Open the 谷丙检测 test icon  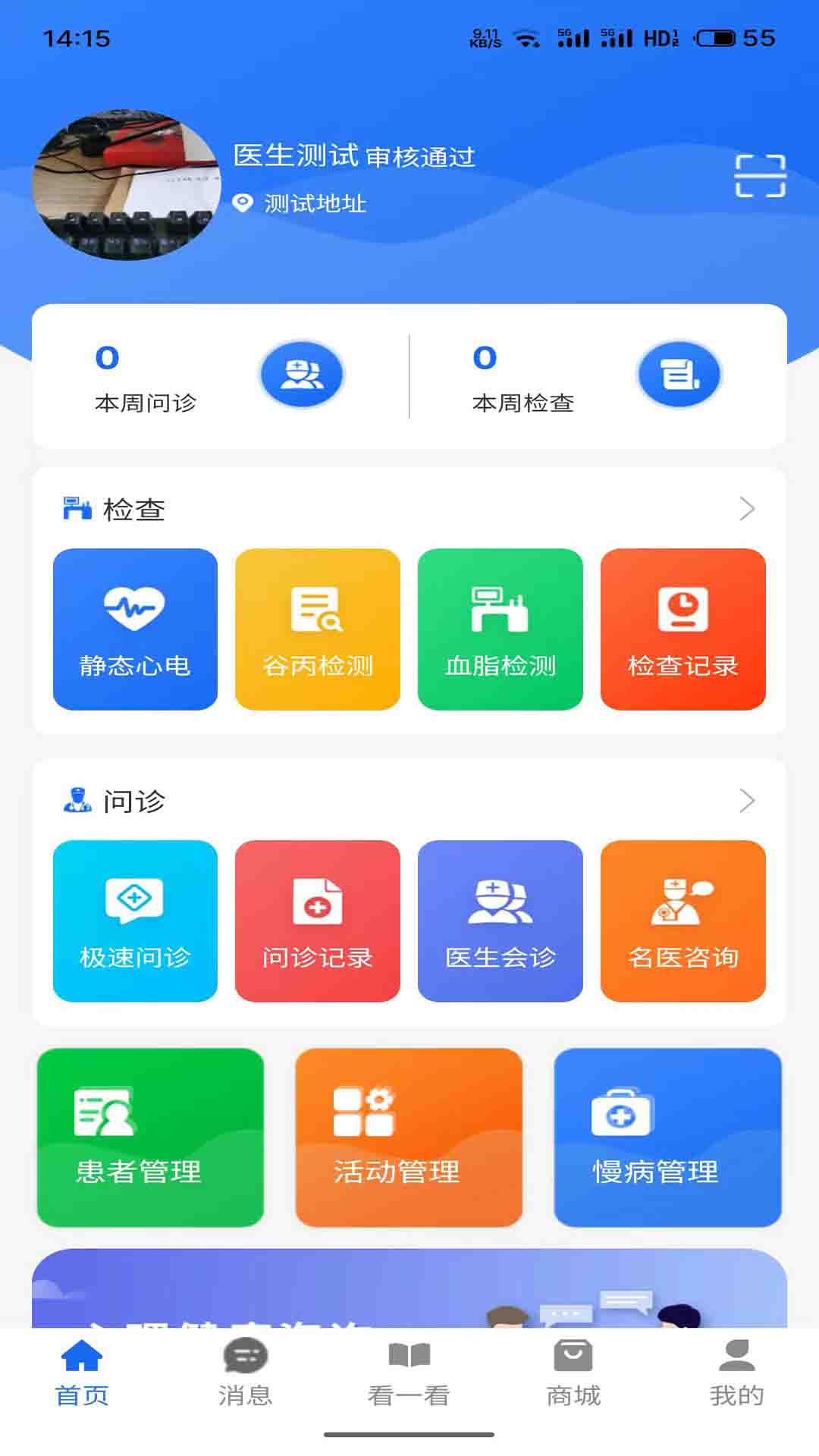[317, 628]
